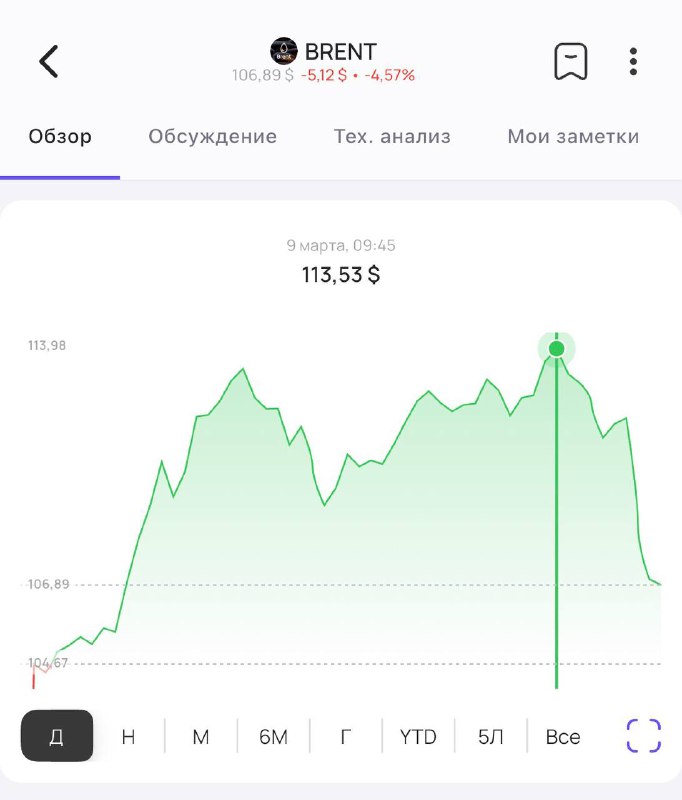Image resolution: width=682 pixels, height=800 pixels.
Task: Go back using the arrow icon
Action: click(x=49, y=62)
